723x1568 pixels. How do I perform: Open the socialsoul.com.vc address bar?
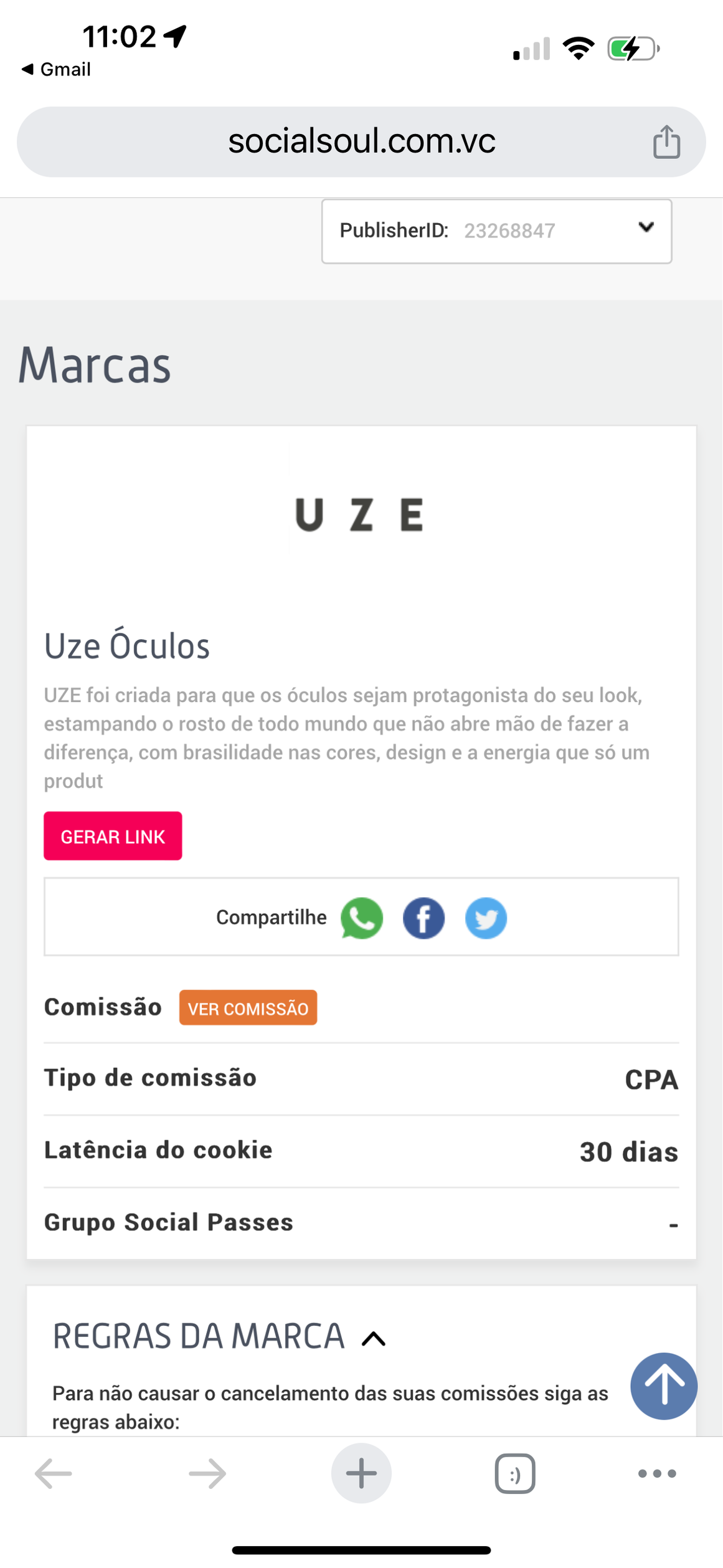pyautogui.click(x=361, y=141)
